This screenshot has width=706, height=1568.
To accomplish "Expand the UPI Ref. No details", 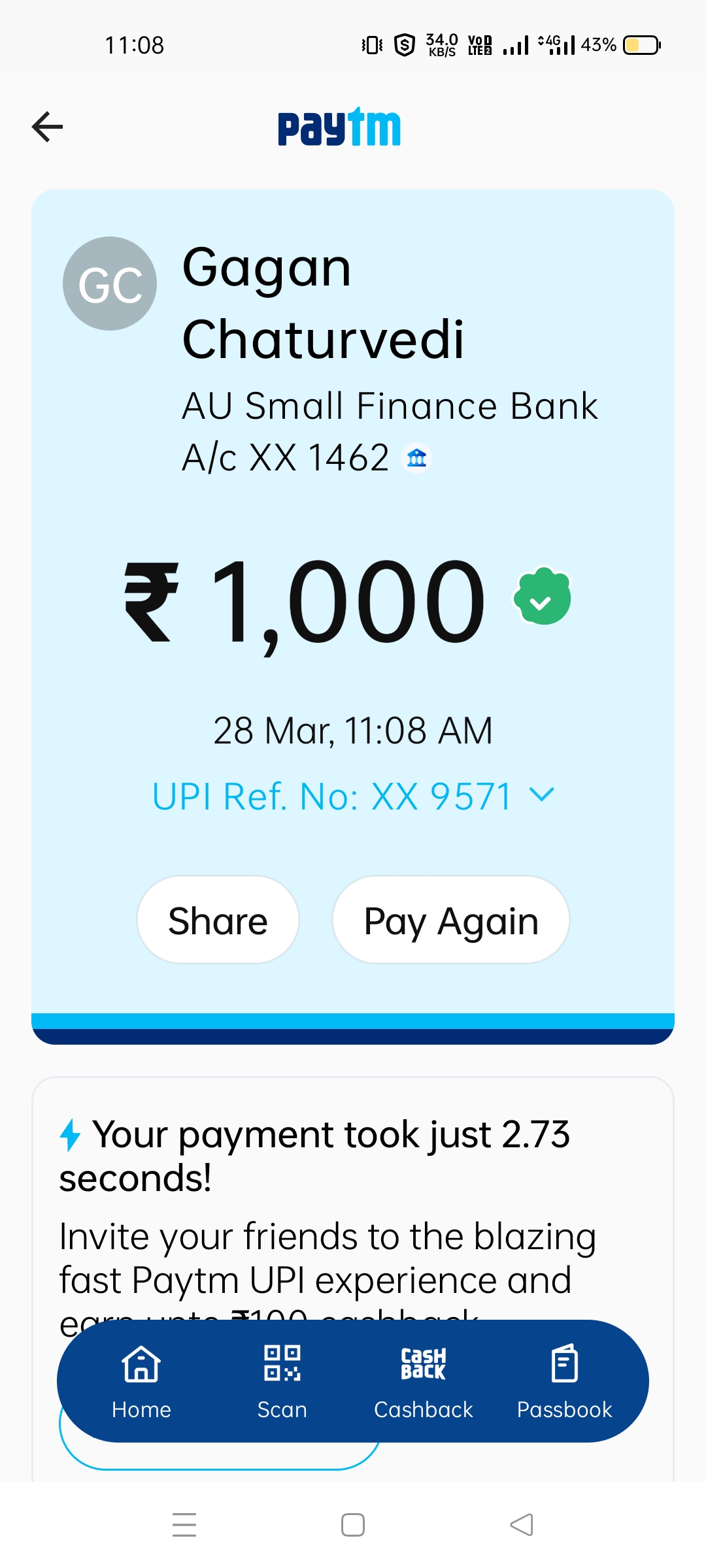I will click(541, 795).
